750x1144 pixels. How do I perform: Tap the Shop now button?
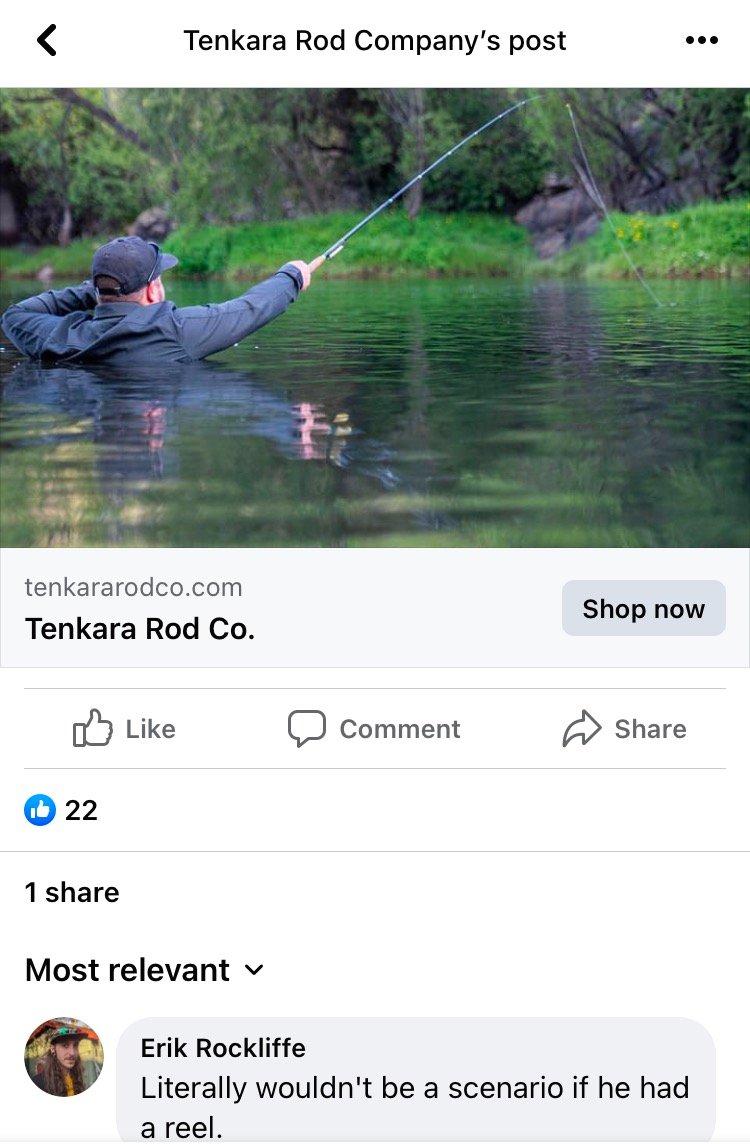coord(643,608)
